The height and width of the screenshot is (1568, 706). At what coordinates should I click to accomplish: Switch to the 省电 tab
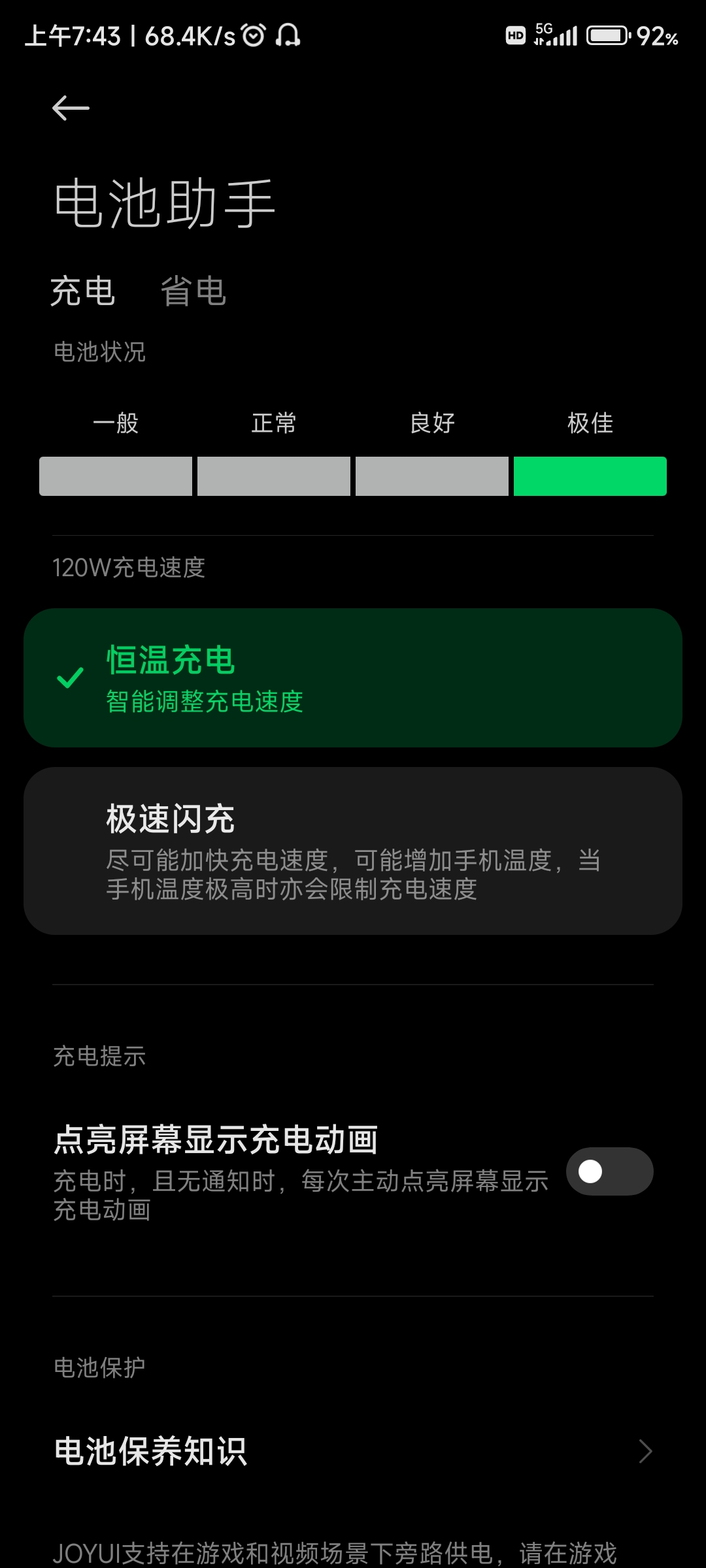[x=193, y=291]
